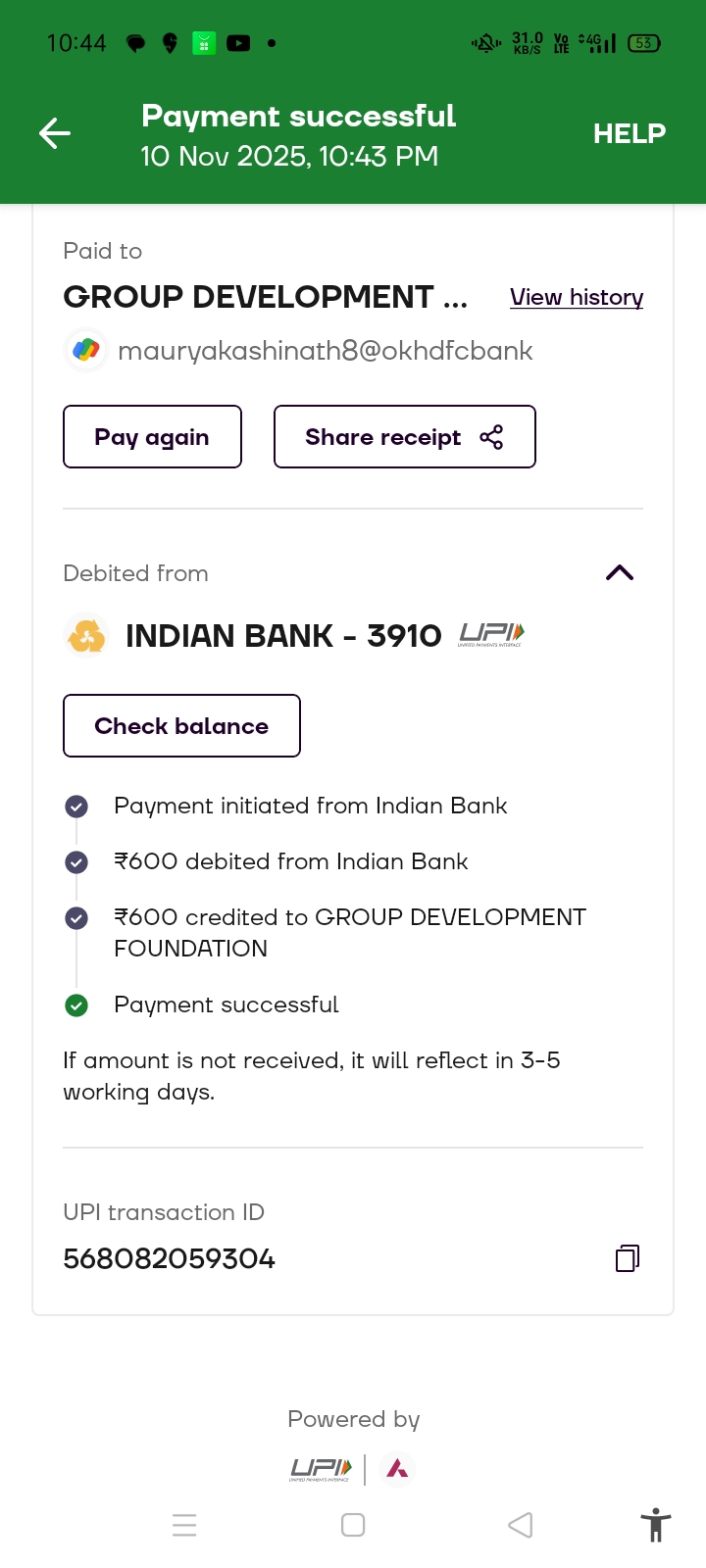Tap the Pay again button
Screen dimensions: 706x1568
pos(152,437)
